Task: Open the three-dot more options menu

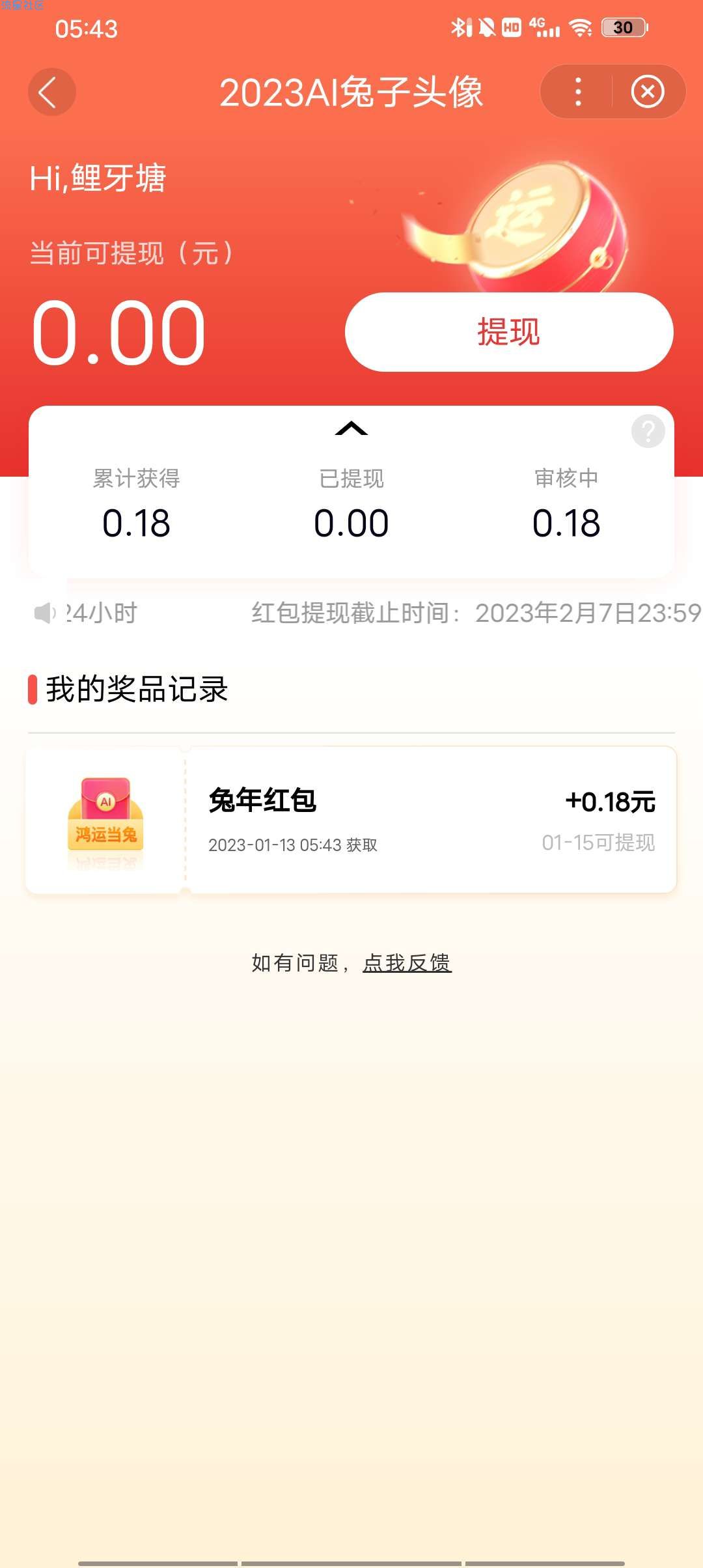Action: 578,92
